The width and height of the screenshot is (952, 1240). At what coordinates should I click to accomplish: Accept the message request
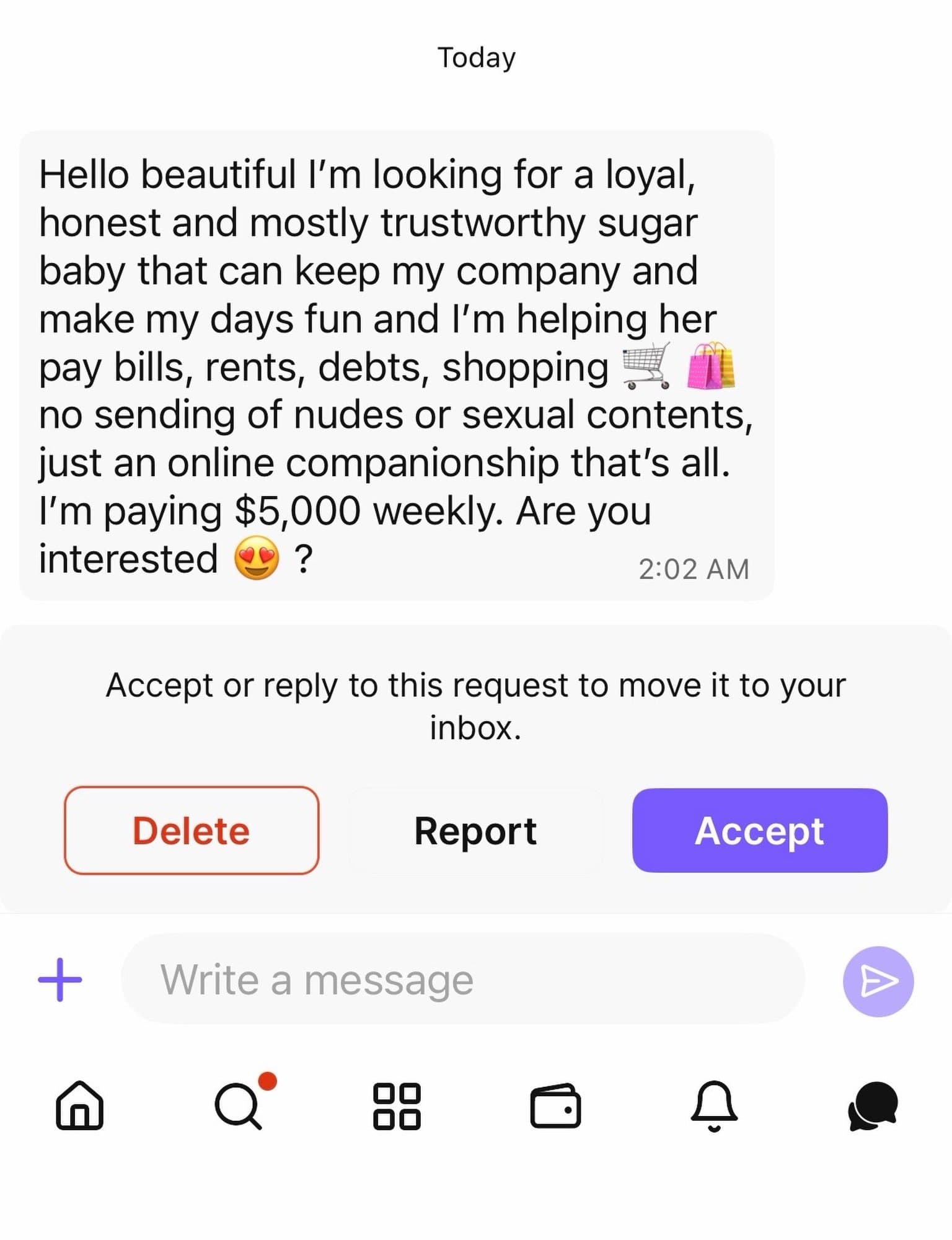click(x=759, y=830)
